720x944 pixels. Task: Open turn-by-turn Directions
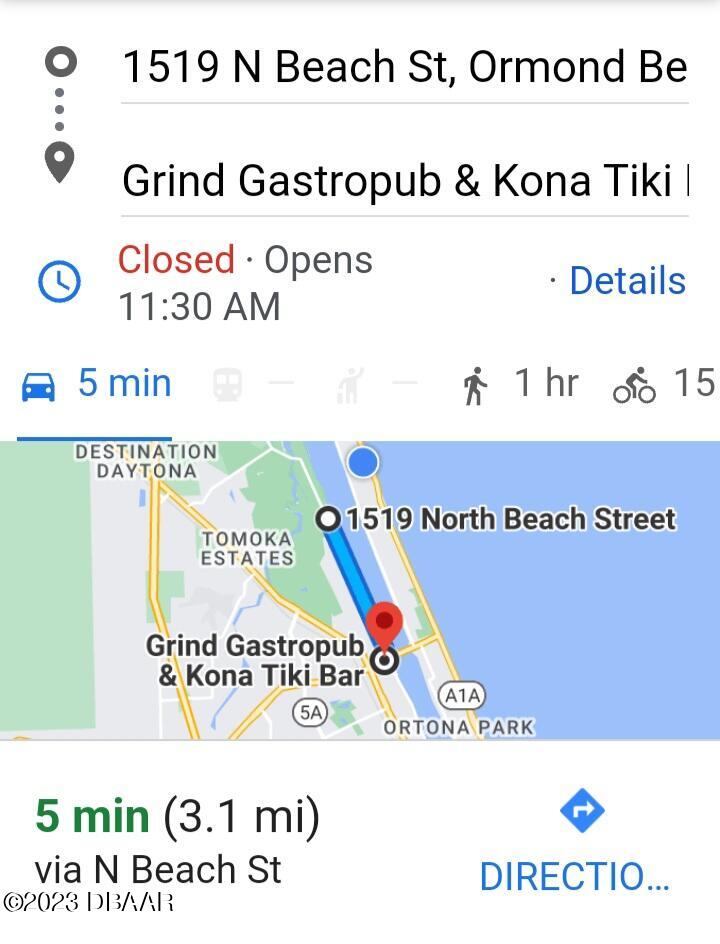click(x=580, y=842)
